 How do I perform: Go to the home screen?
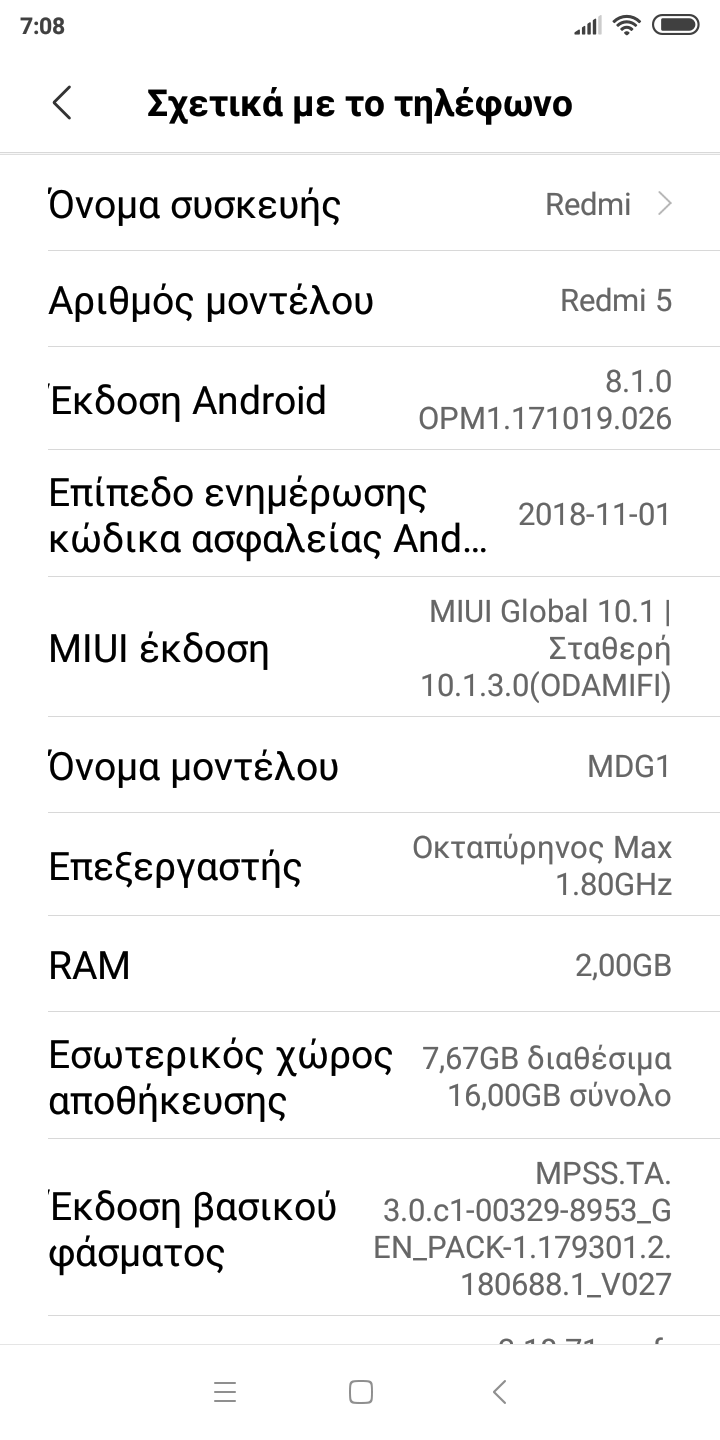click(x=361, y=1392)
